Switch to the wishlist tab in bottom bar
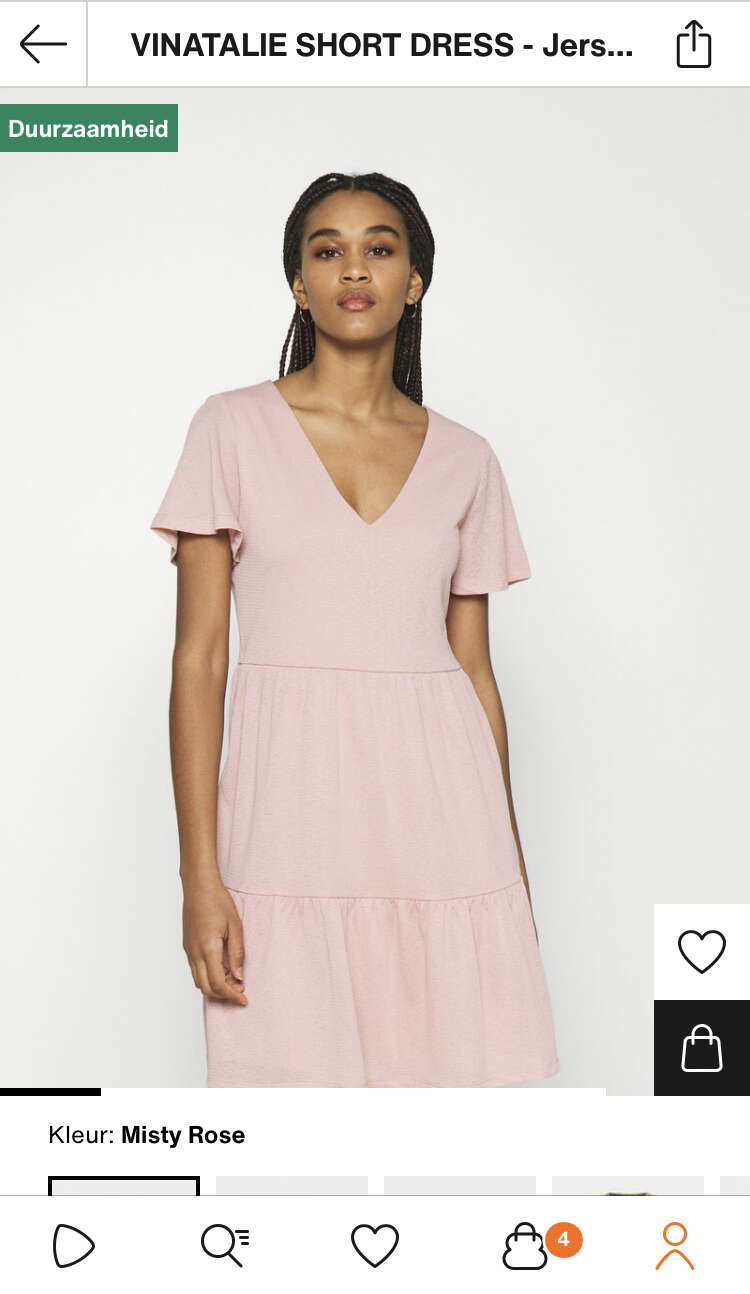750x1294 pixels. point(375,1246)
